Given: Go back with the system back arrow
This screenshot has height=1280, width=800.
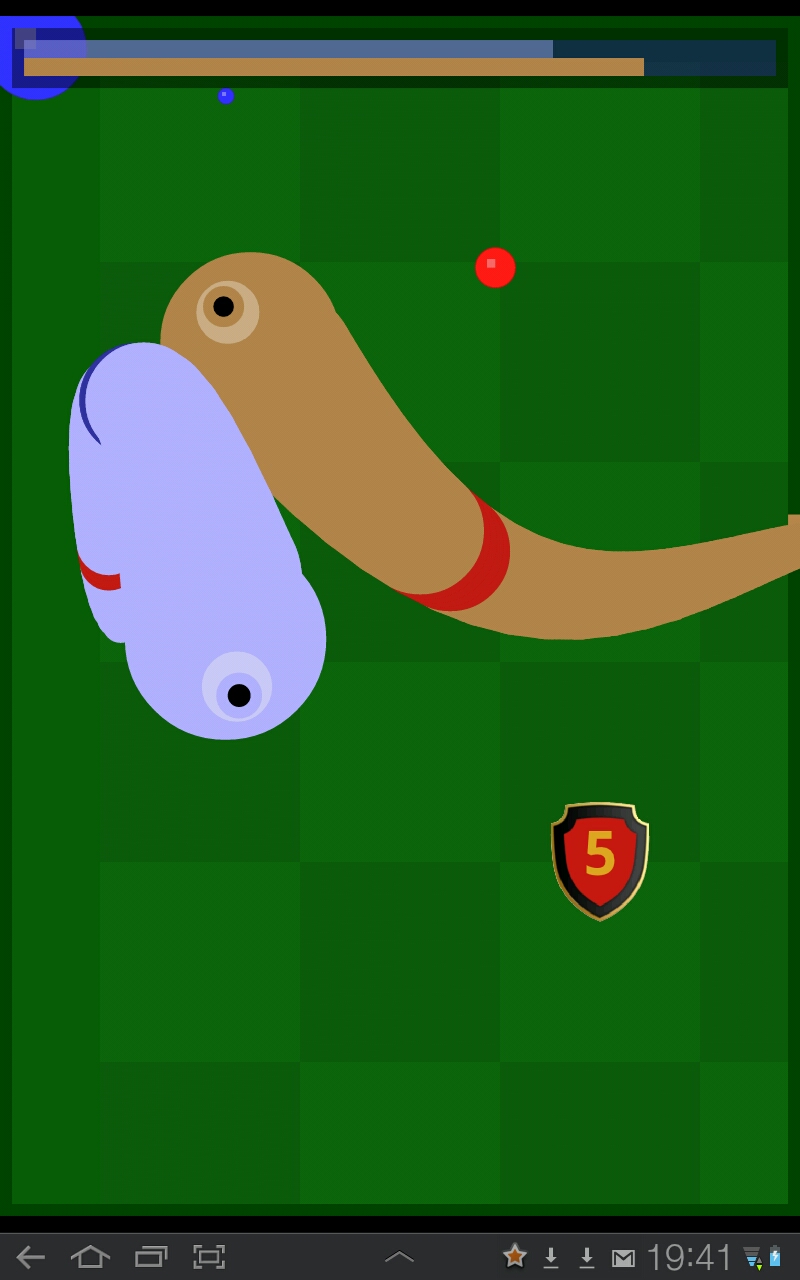Looking at the screenshot, I should point(31,1257).
